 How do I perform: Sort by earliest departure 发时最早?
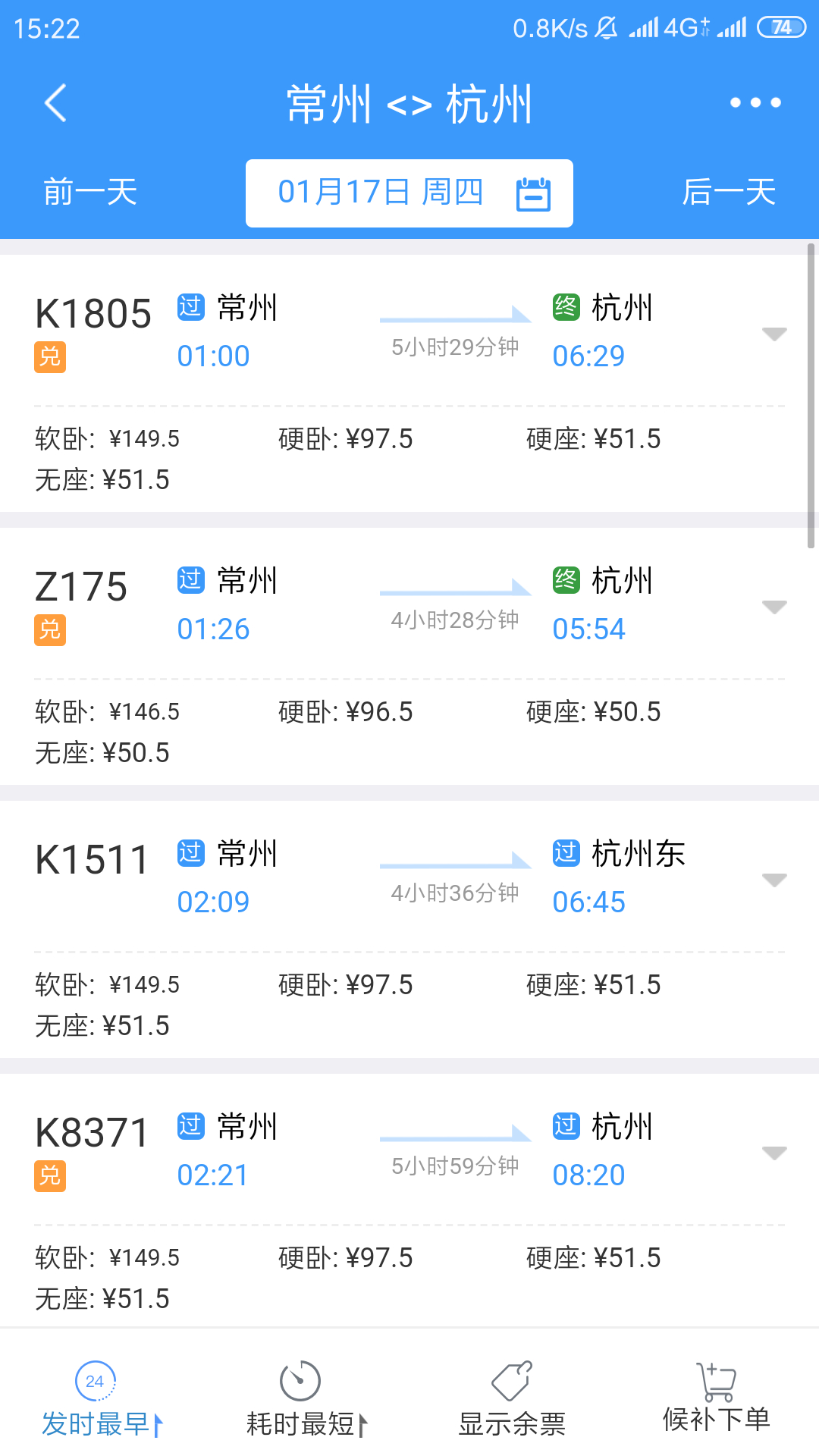[x=102, y=1399]
